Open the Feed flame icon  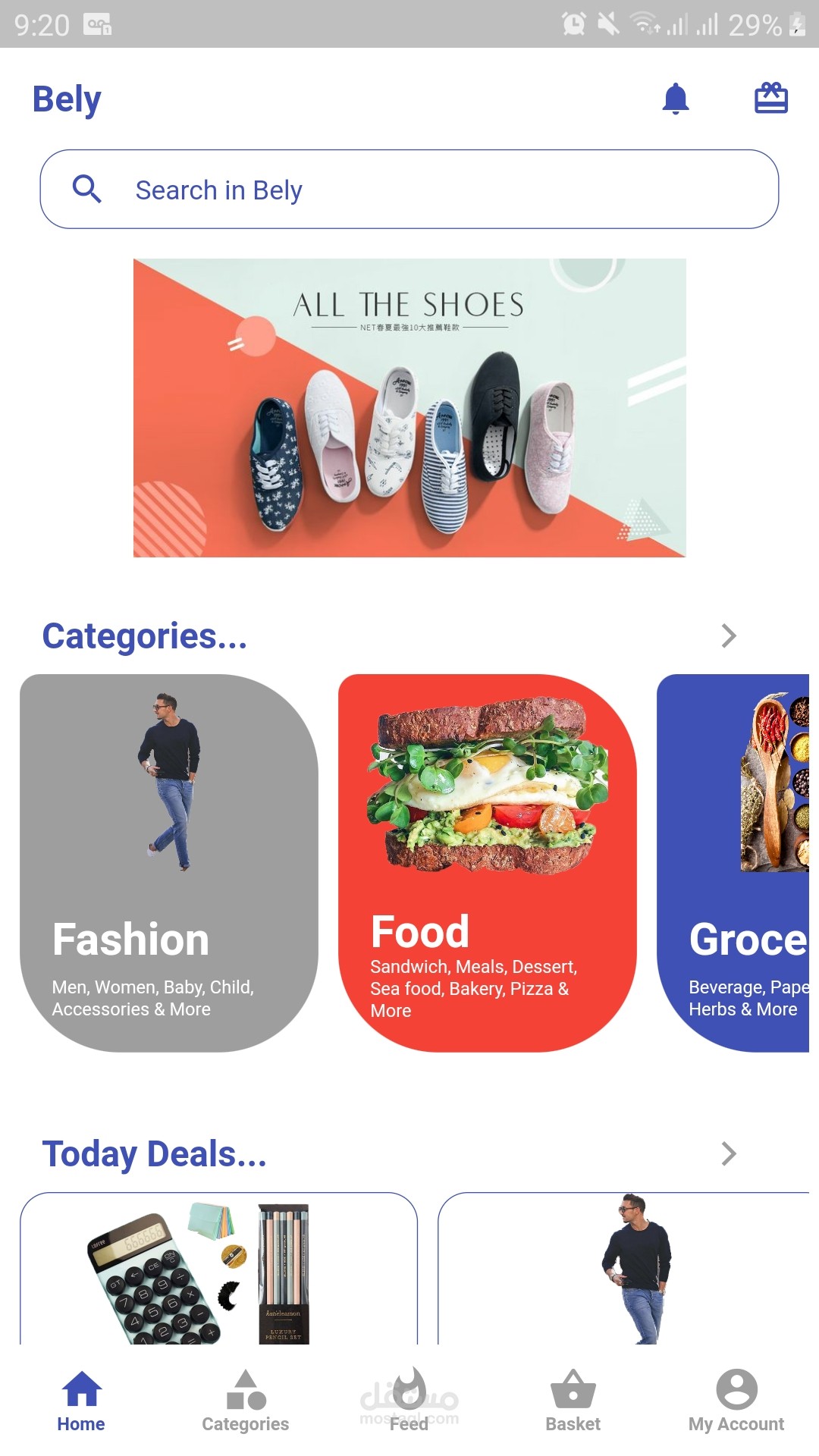coord(409,1394)
